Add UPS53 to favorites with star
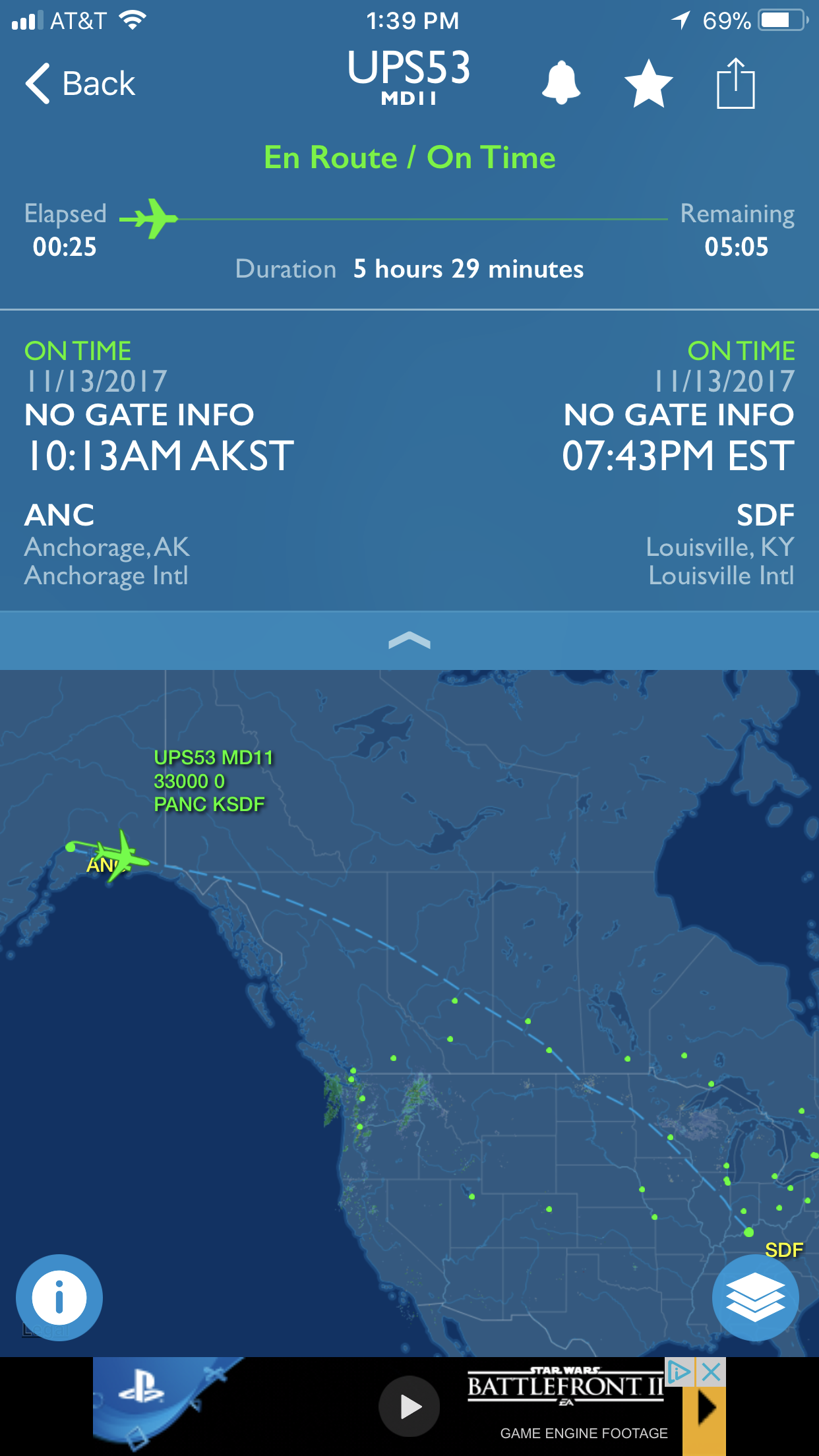The width and height of the screenshot is (819, 1456). click(648, 84)
